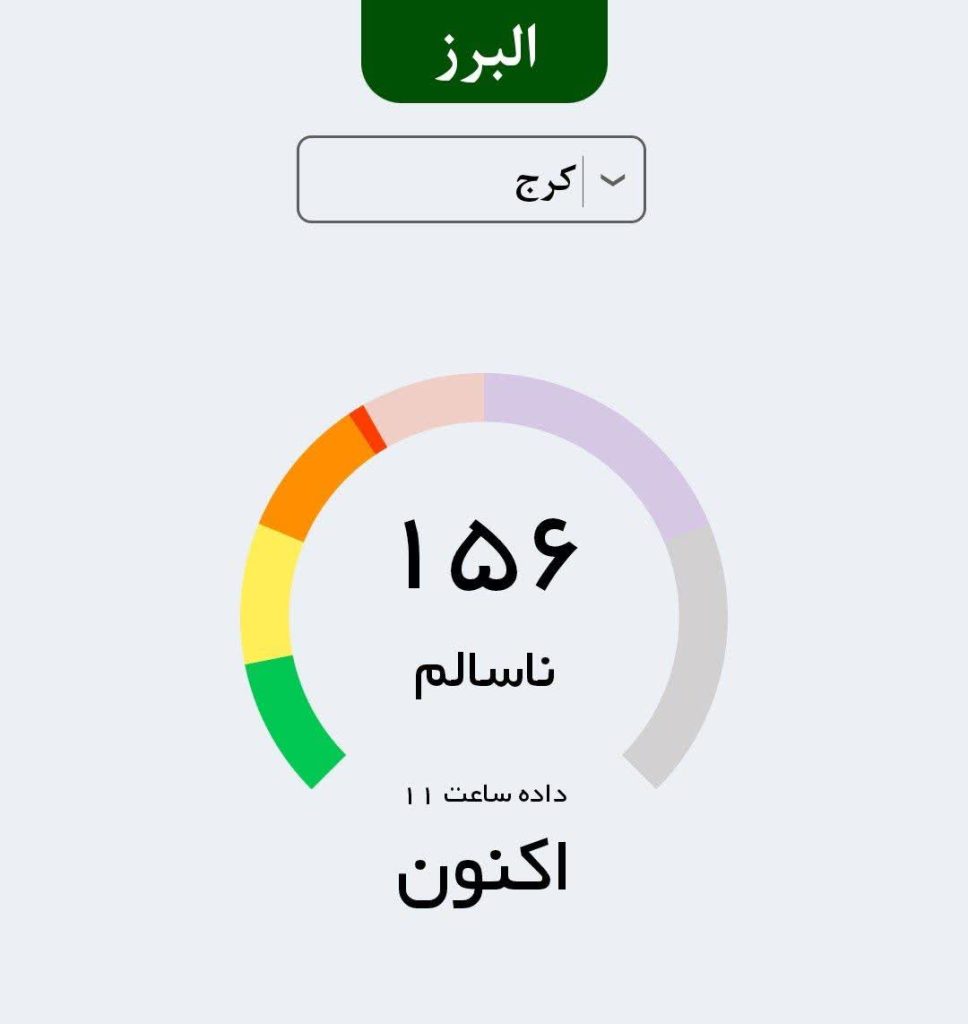Open the کرج city selection dropdown
The image size is (968, 1024).
pyautogui.click(x=470, y=178)
